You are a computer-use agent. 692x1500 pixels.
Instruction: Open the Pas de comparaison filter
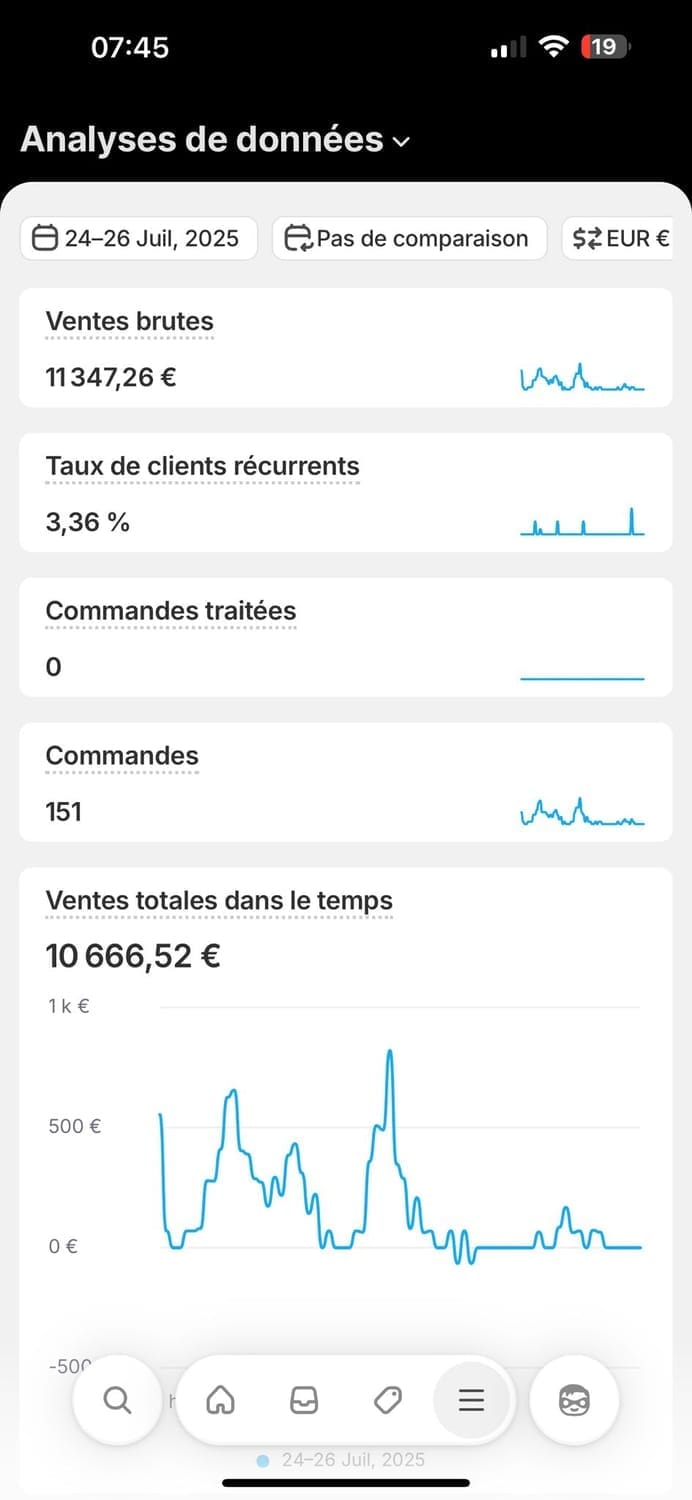[x=409, y=238]
